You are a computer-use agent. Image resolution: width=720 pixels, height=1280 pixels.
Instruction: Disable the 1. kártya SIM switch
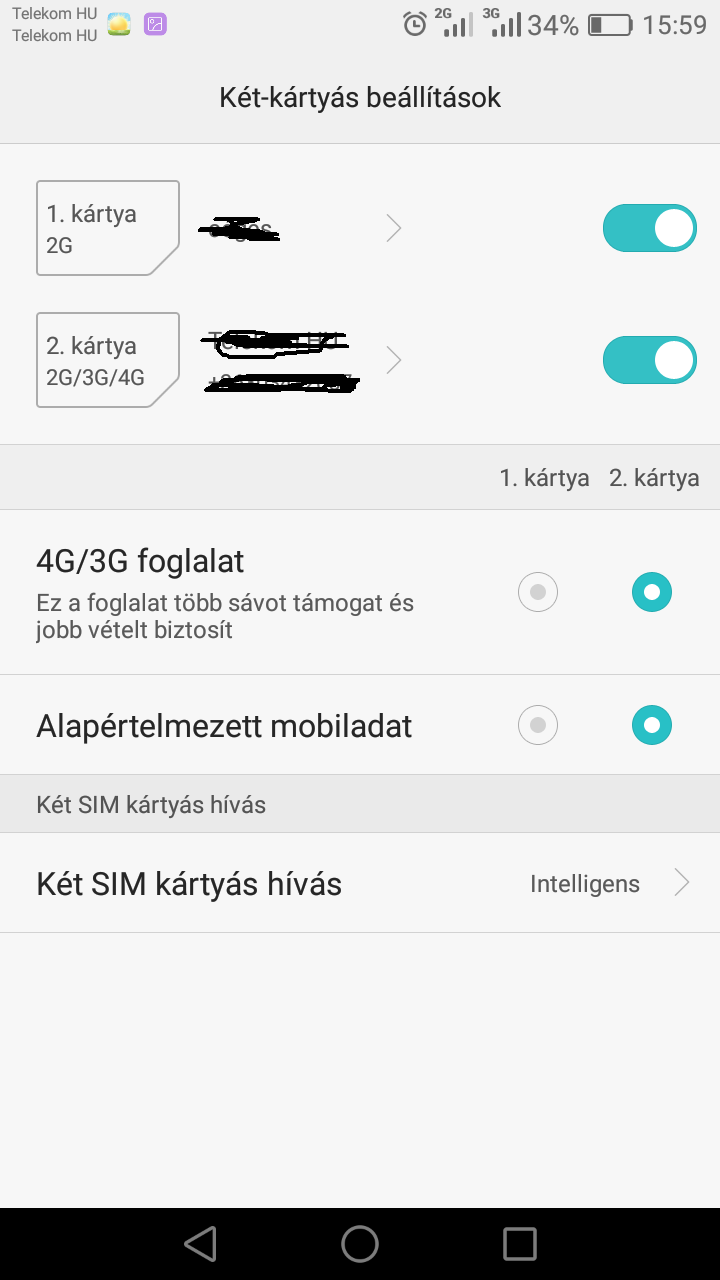(649, 229)
